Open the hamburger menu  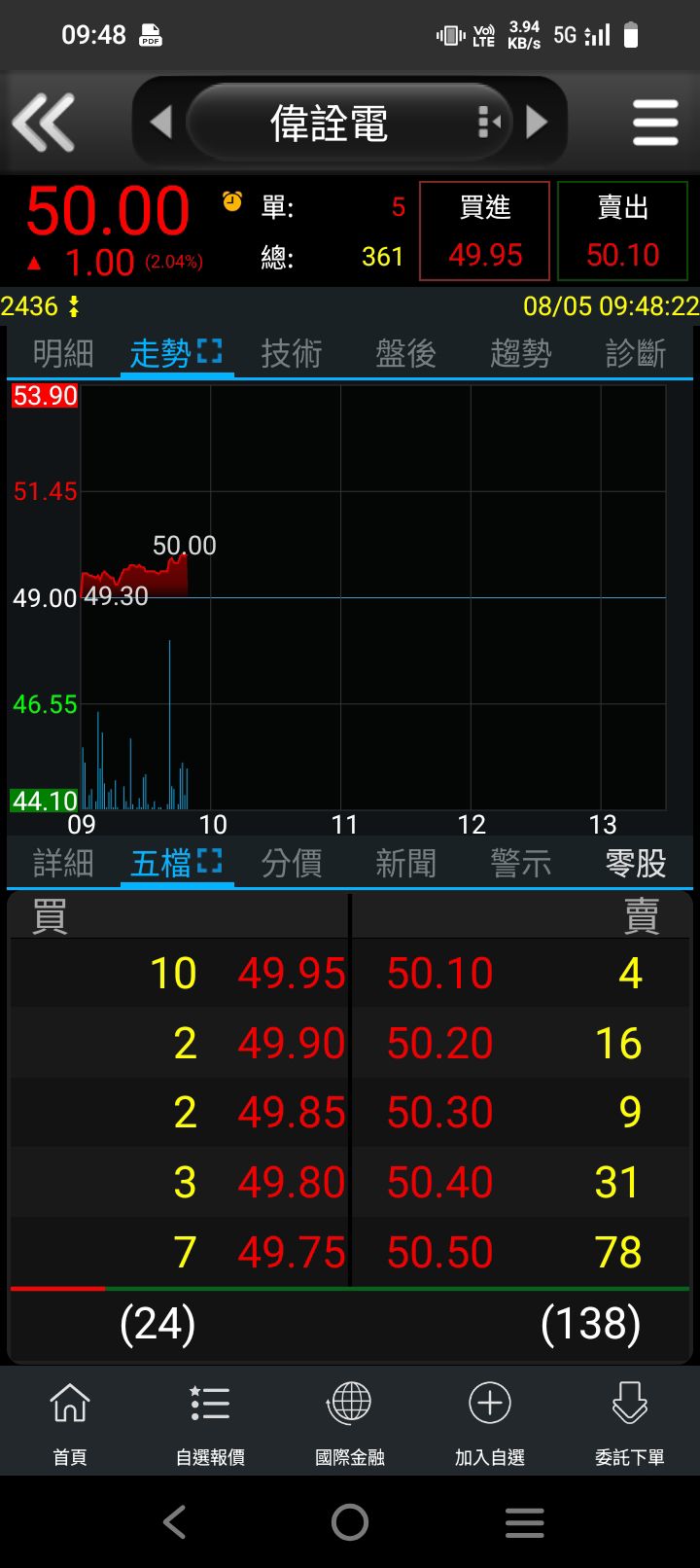click(655, 123)
